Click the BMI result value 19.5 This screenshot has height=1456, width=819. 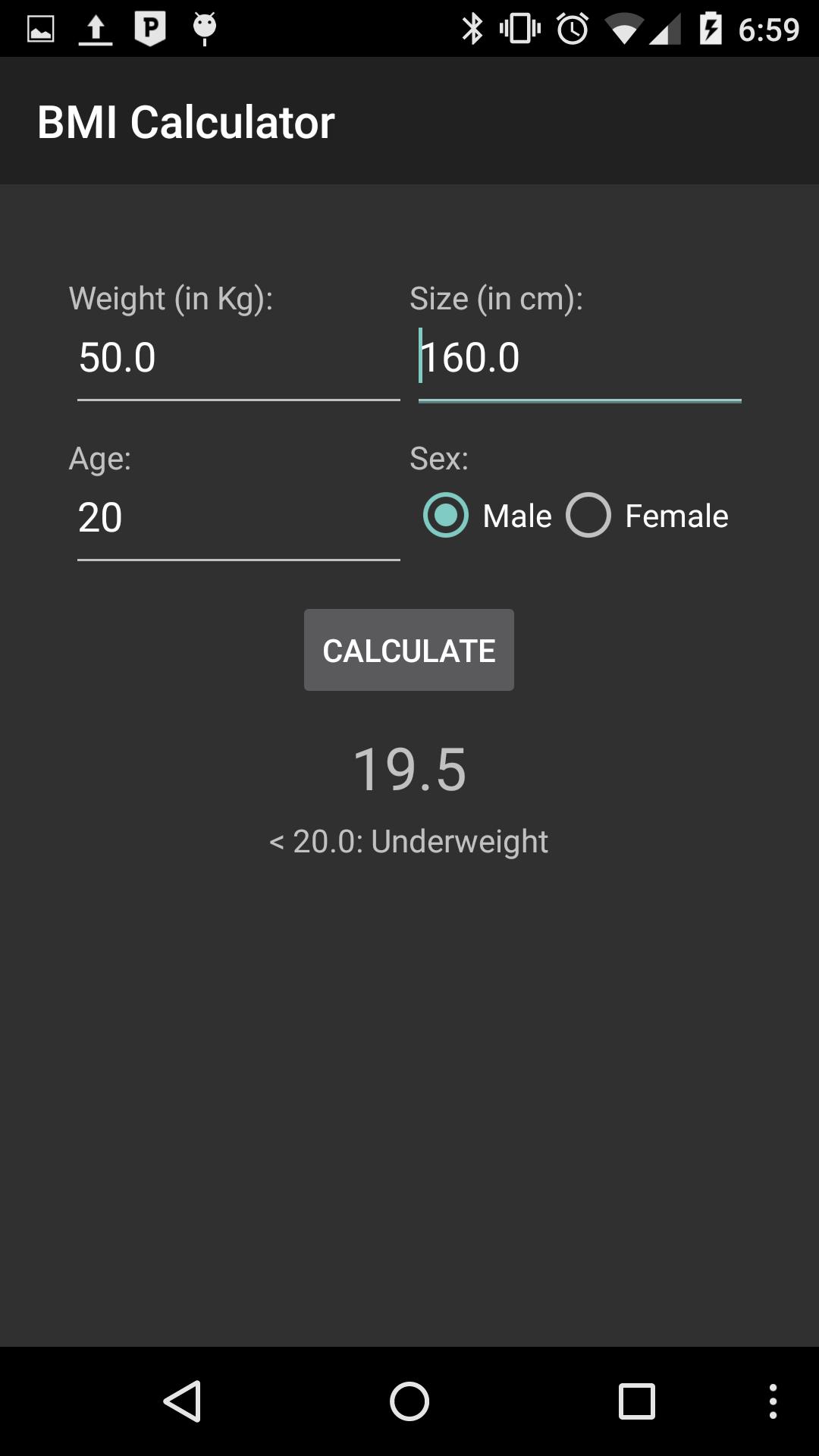(x=409, y=770)
